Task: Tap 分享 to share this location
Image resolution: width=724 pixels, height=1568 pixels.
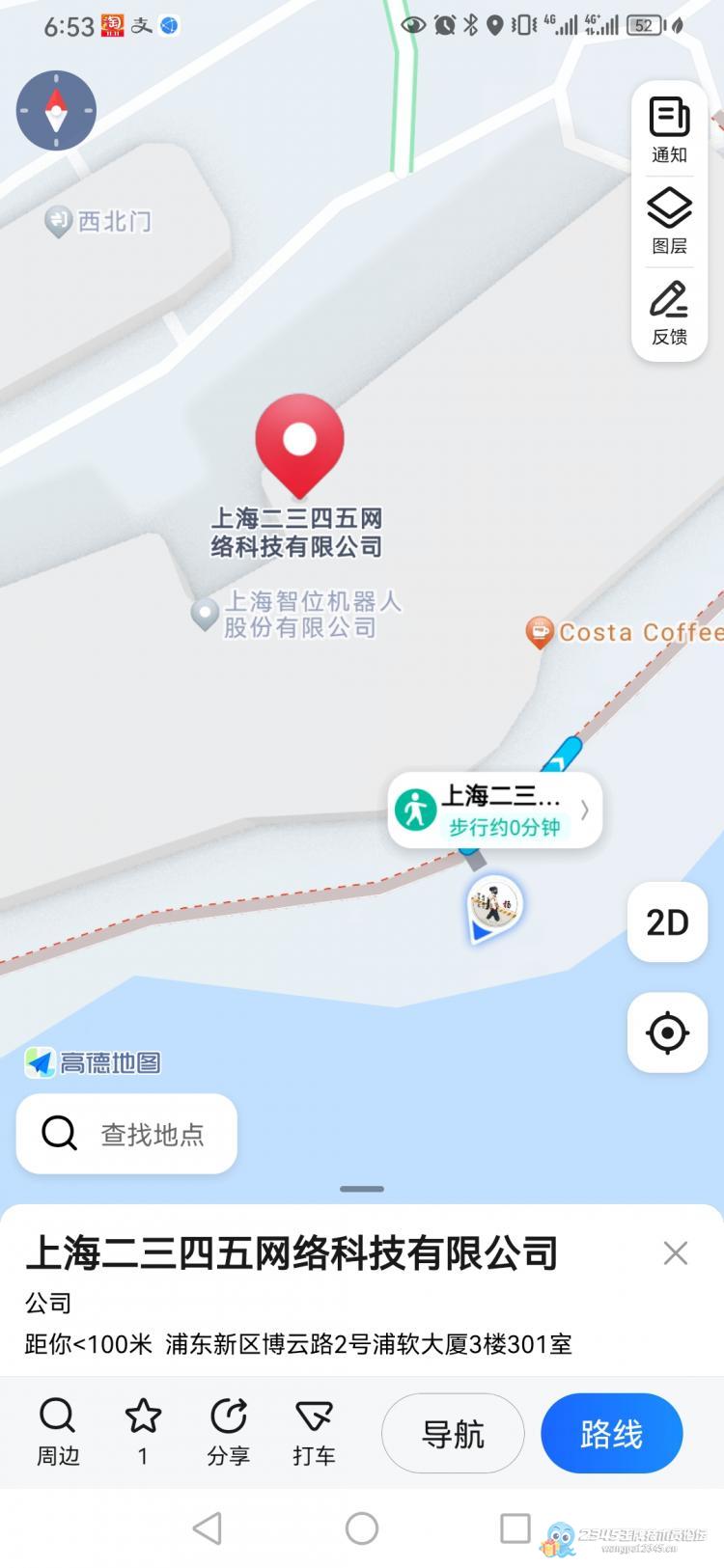Action: point(229,1432)
